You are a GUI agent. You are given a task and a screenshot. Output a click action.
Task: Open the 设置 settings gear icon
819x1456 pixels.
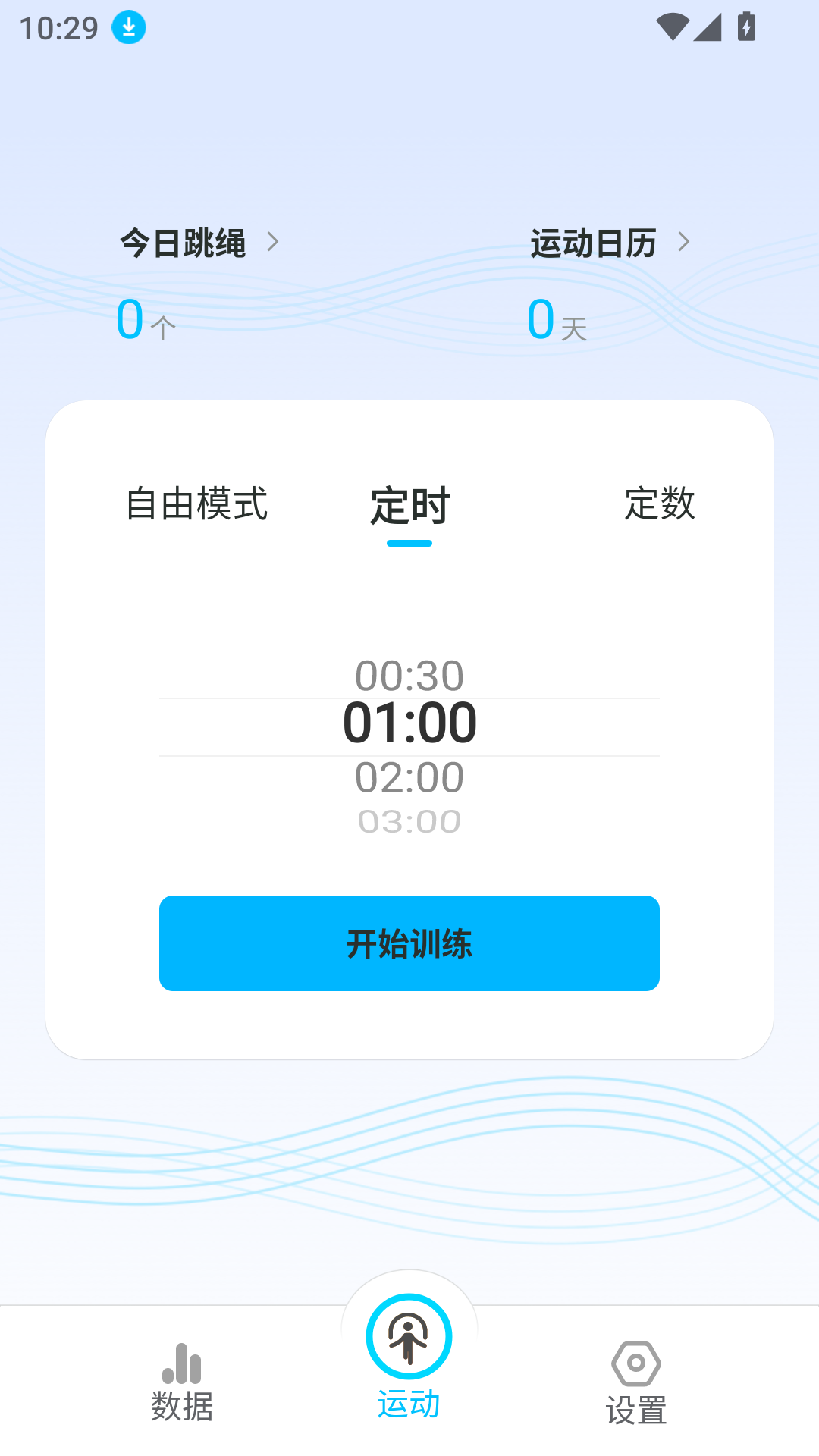pos(636,1362)
